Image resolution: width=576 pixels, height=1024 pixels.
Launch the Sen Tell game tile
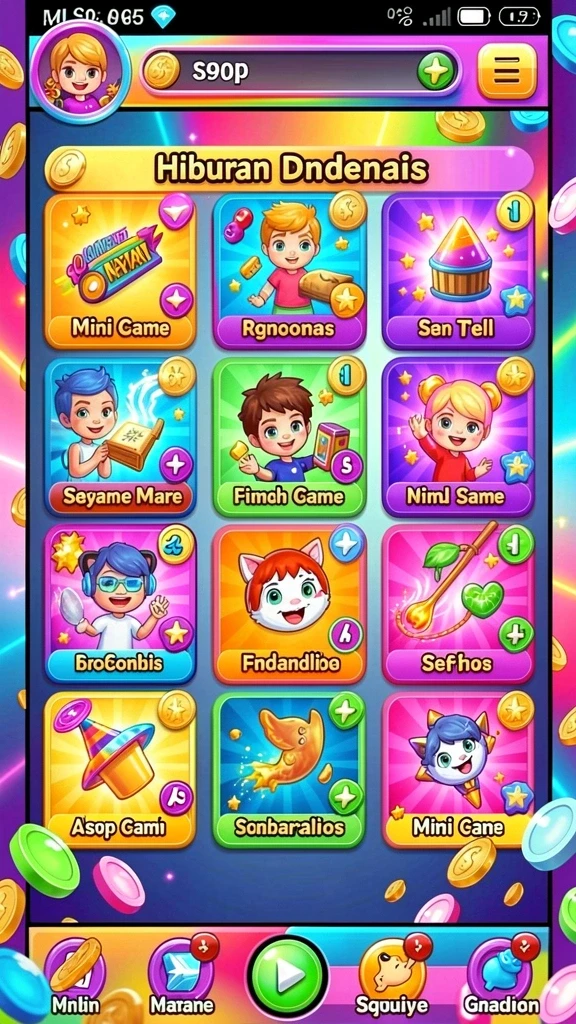(458, 271)
